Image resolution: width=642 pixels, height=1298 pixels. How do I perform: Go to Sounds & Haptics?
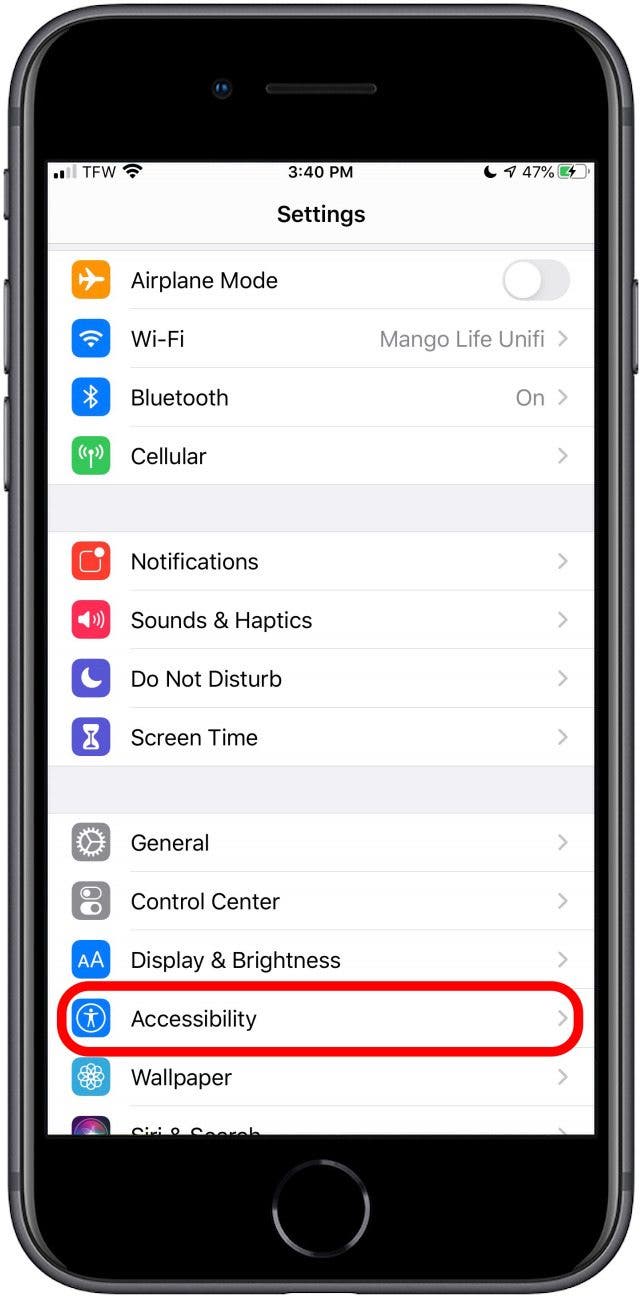click(x=320, y=620)
